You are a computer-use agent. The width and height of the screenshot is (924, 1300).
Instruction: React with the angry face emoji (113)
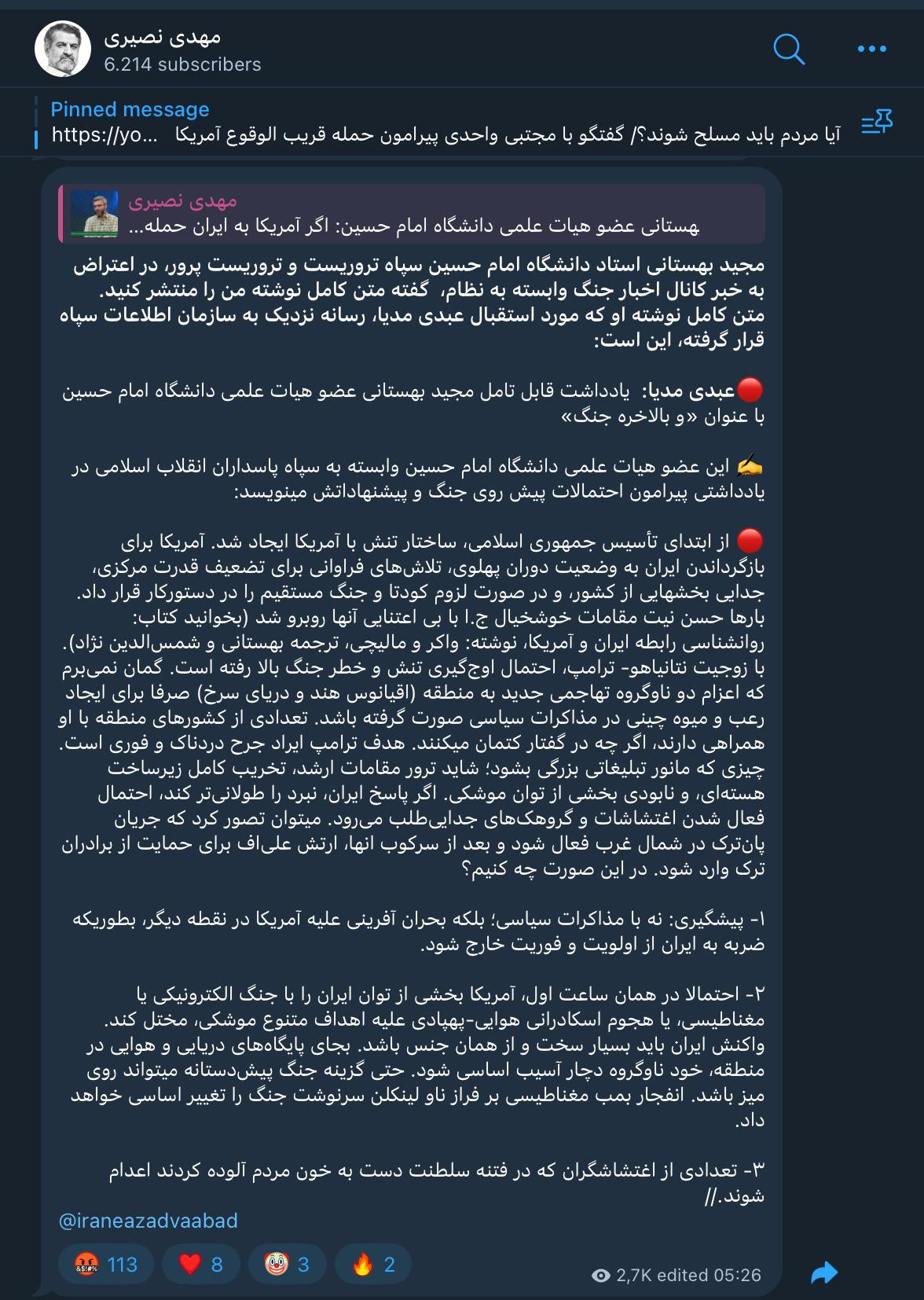(x=105, y=1265)
